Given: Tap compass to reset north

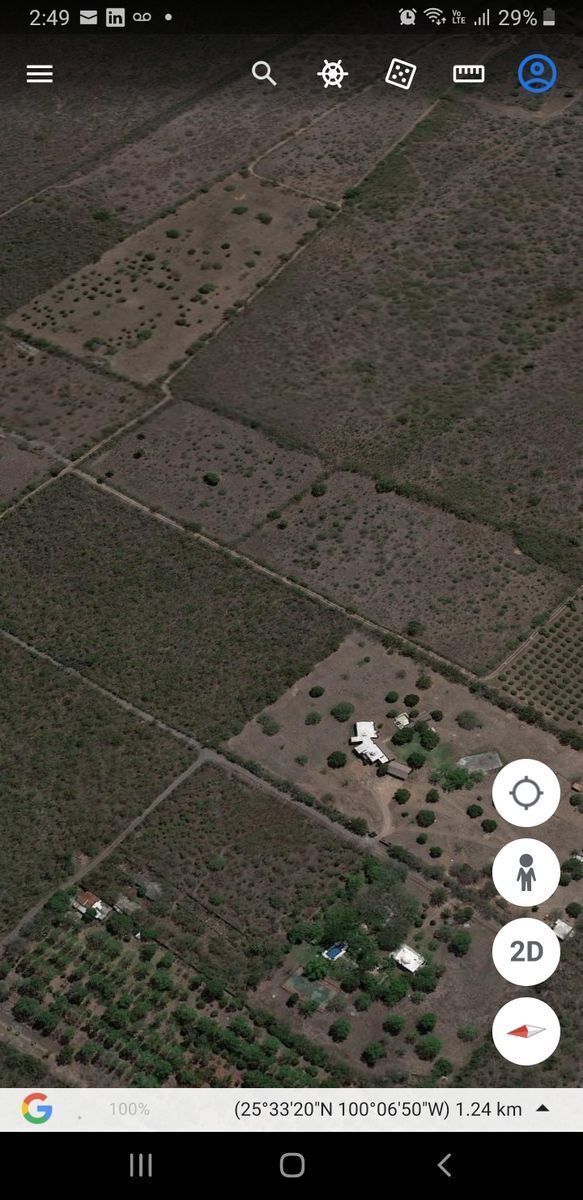Looking at the screenshot, I should 526,1031.
